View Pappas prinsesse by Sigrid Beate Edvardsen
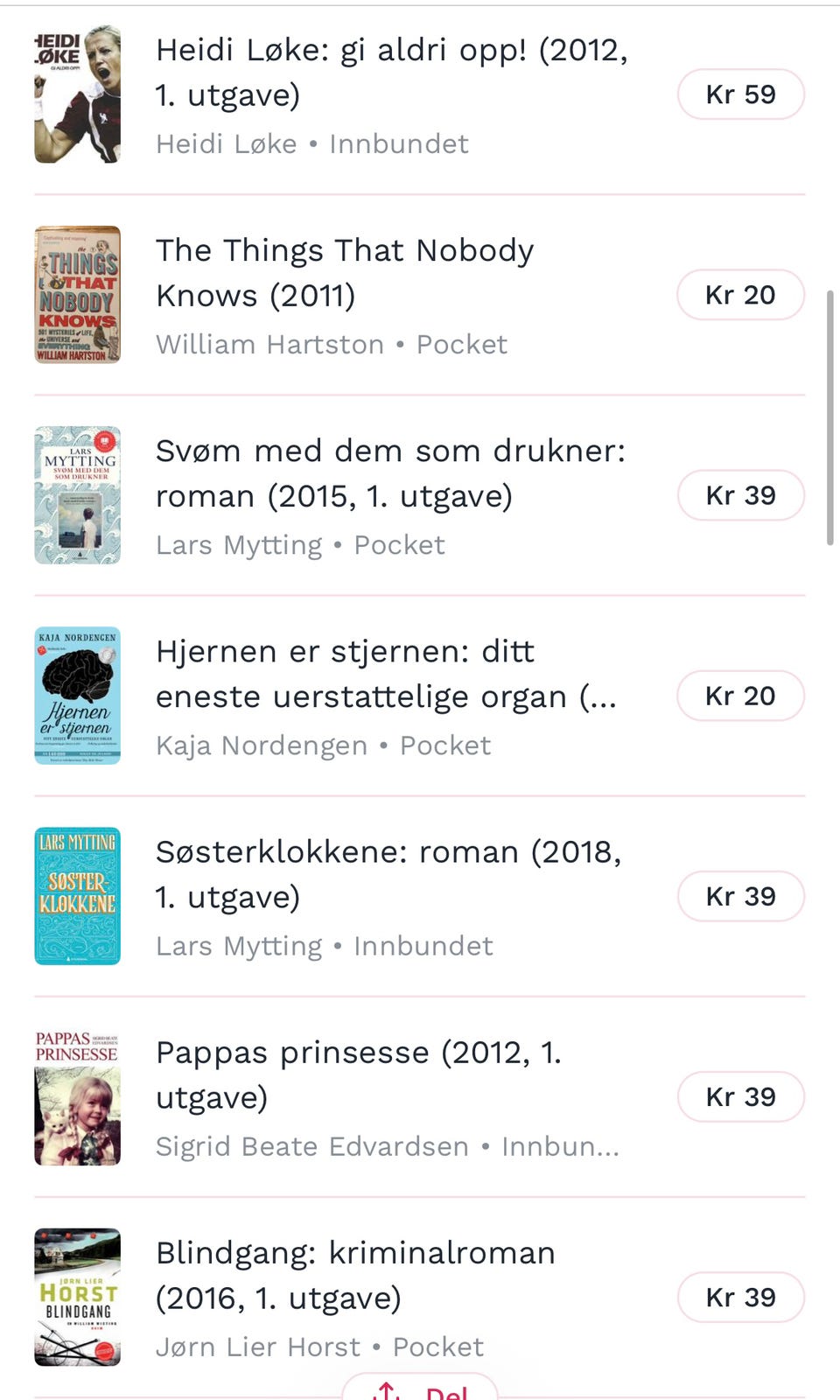Screen dimensions: 840x1400 359,1074
